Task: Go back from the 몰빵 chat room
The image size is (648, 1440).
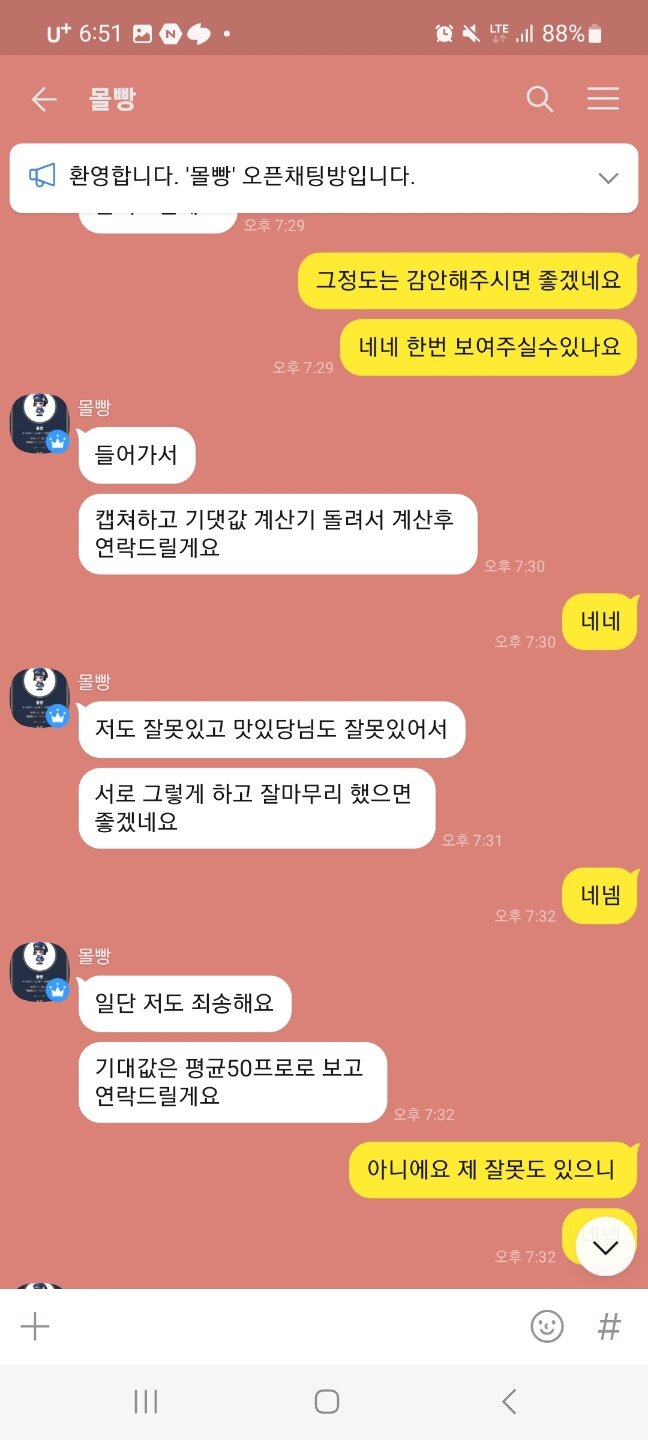Action: point(43,99)
